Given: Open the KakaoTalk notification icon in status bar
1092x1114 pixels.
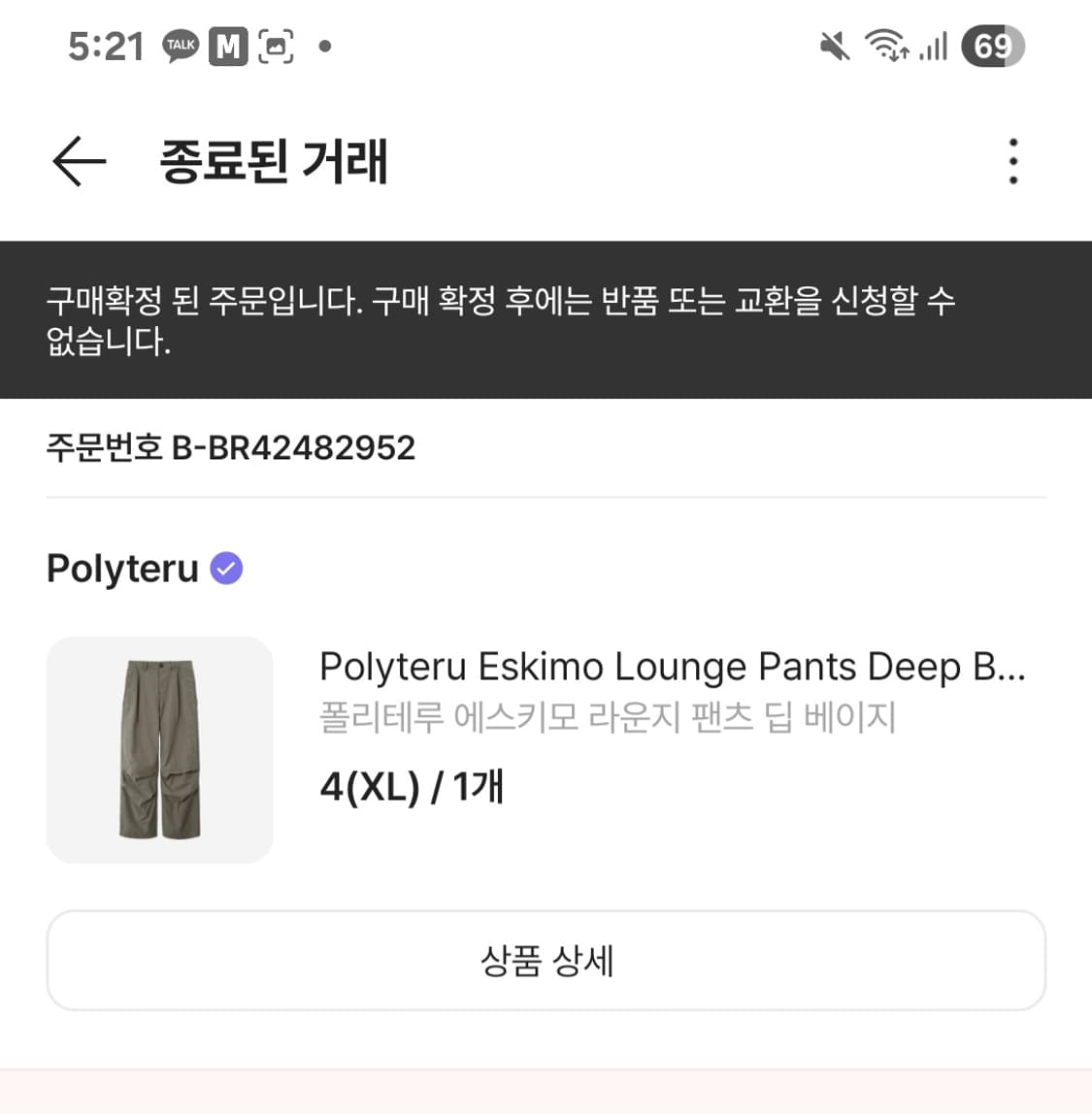Looking at the screenshot, I should (x=180, y=45).
